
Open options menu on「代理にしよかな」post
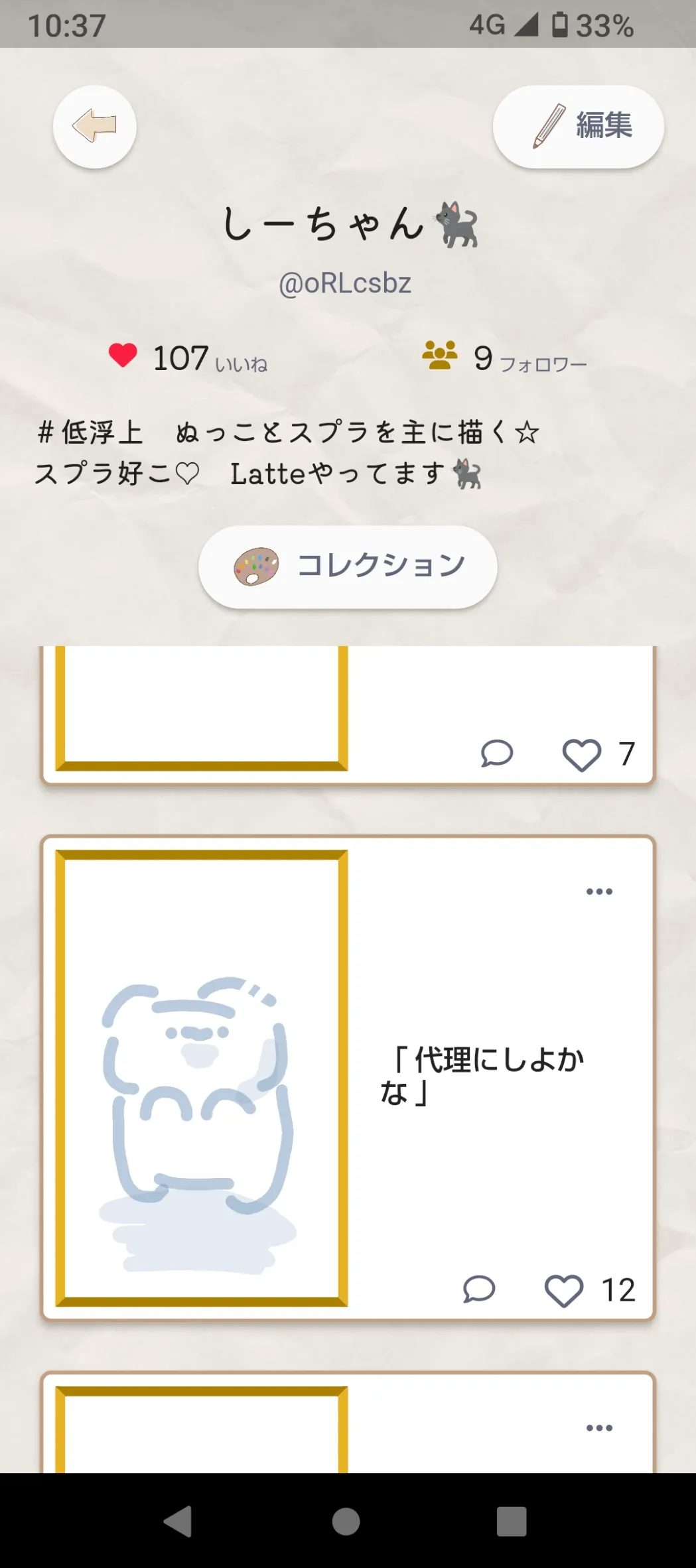tap(599, 891)
